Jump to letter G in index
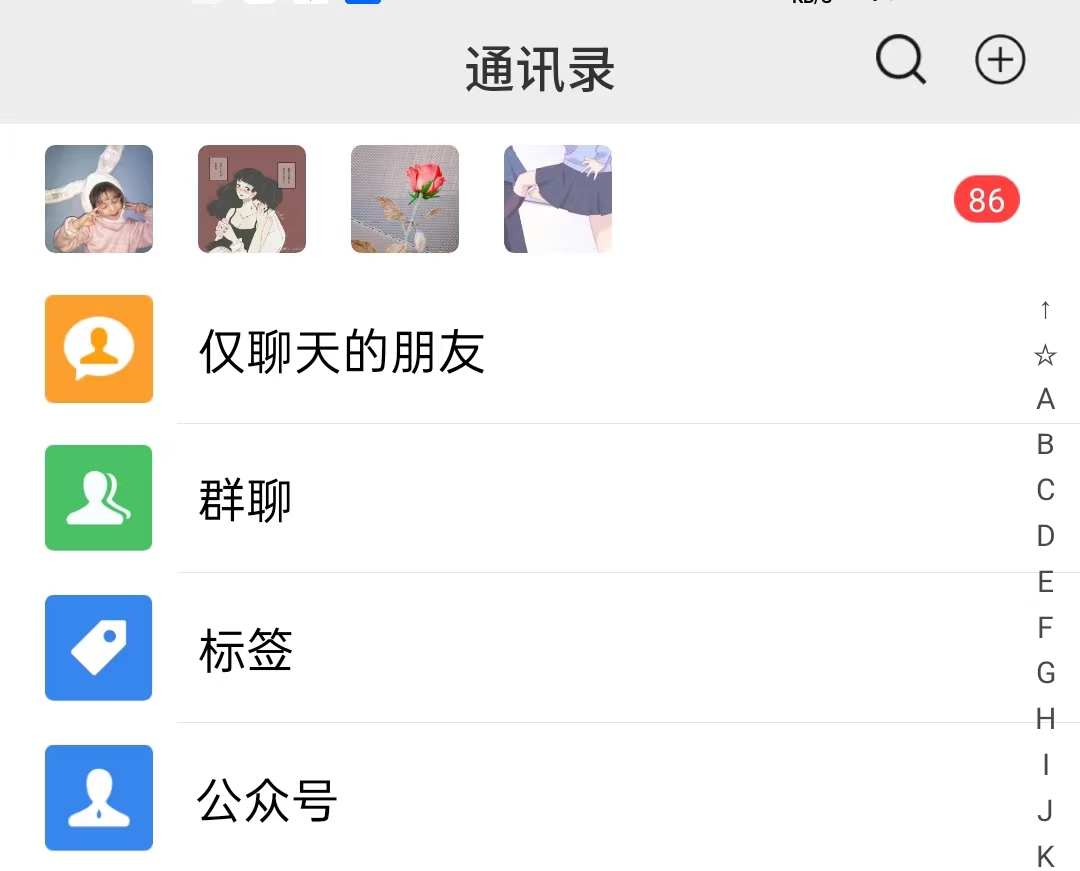1080x871 pixels. [x=1045, y=673]
